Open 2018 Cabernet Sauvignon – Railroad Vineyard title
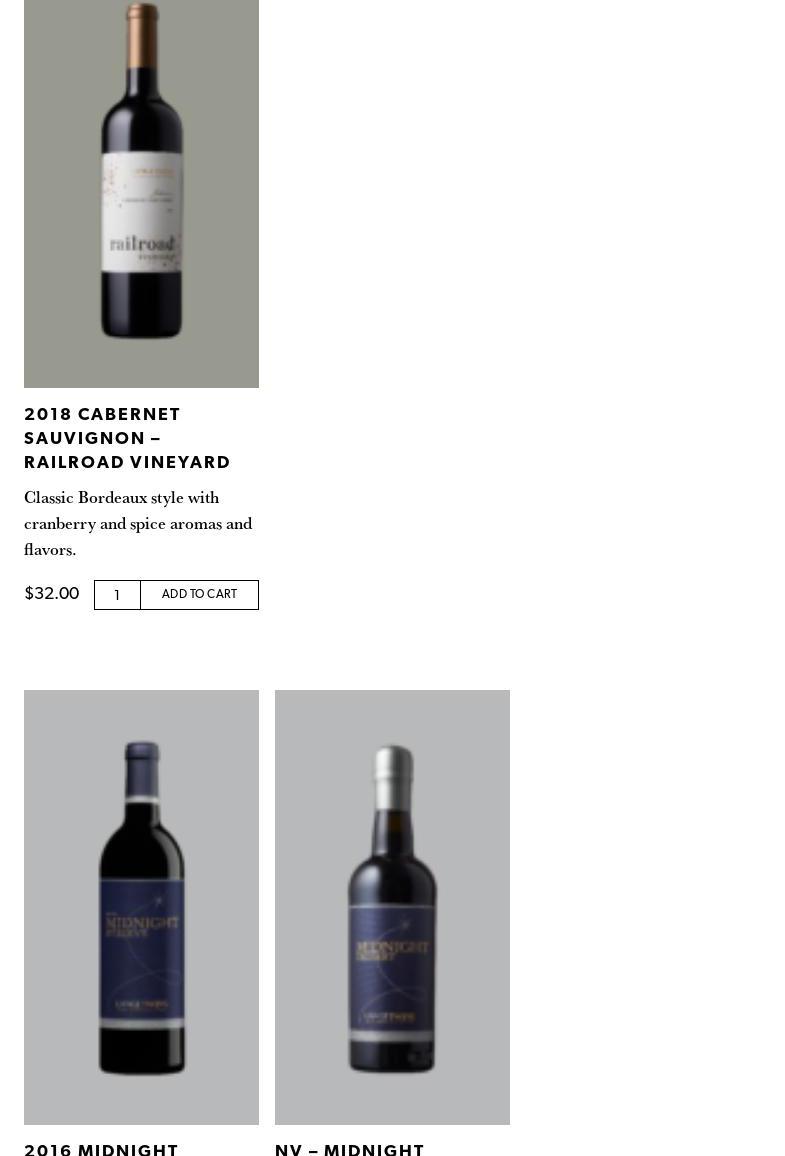Image resolution: width=785 pixels, height=1156 pixels. [127, 438]
